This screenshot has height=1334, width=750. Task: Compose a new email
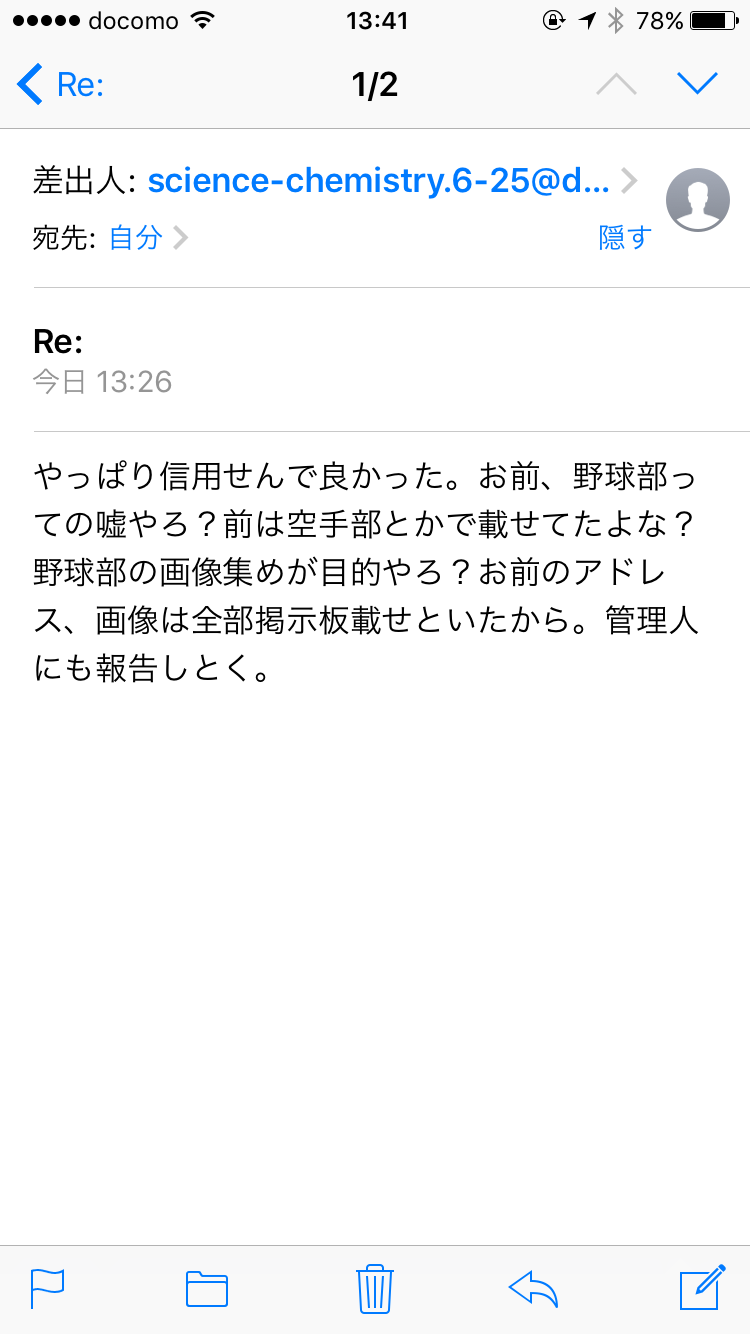[702, 1287]
